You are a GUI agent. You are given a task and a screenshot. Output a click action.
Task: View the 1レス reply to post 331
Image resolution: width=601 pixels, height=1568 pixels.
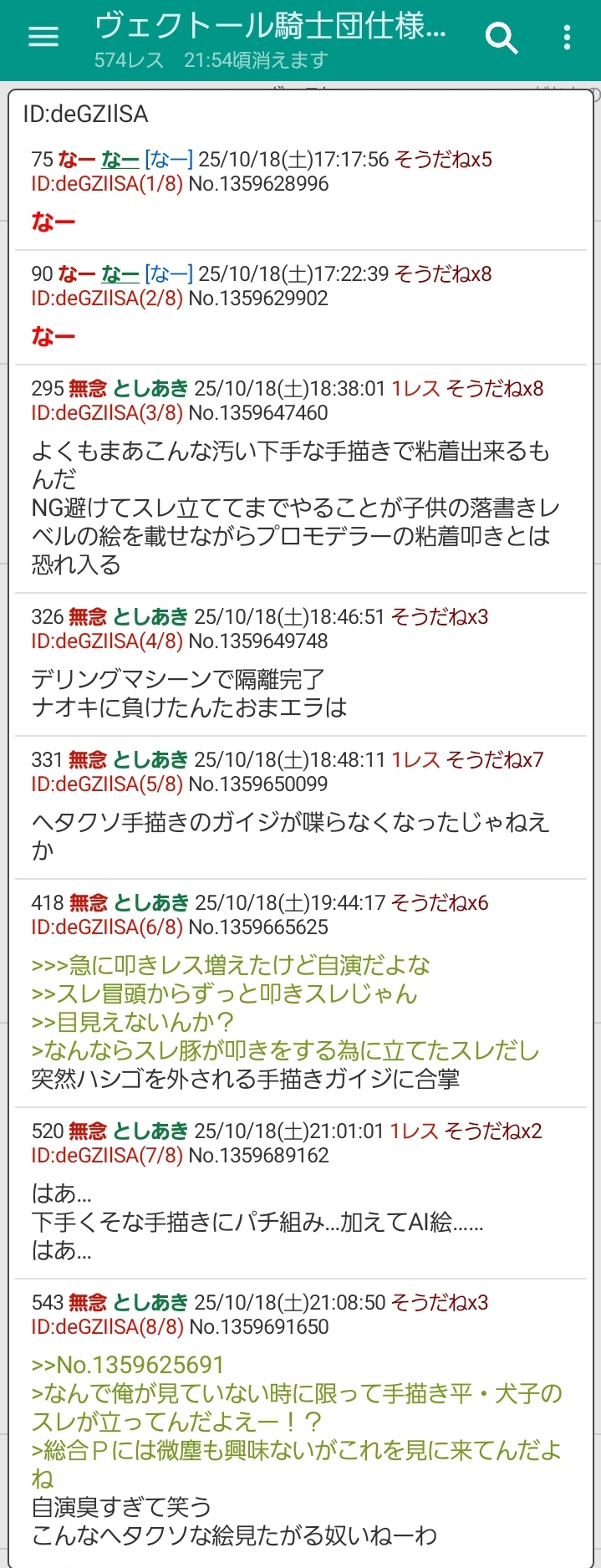[x=415, y=760]
